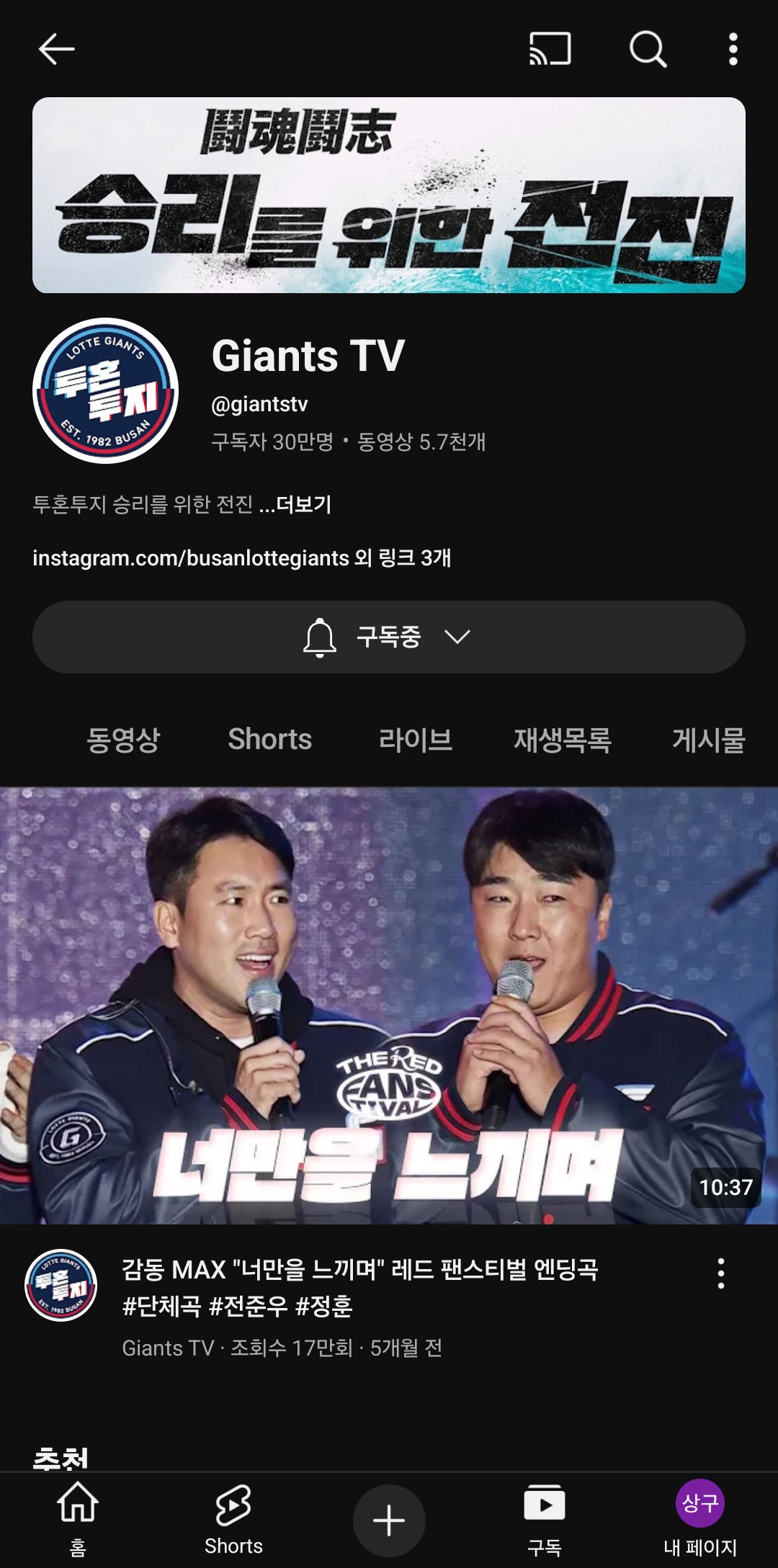Go back using the top arrow
778x1568 pixels.
pyautogui.click(x=56, y=49)
